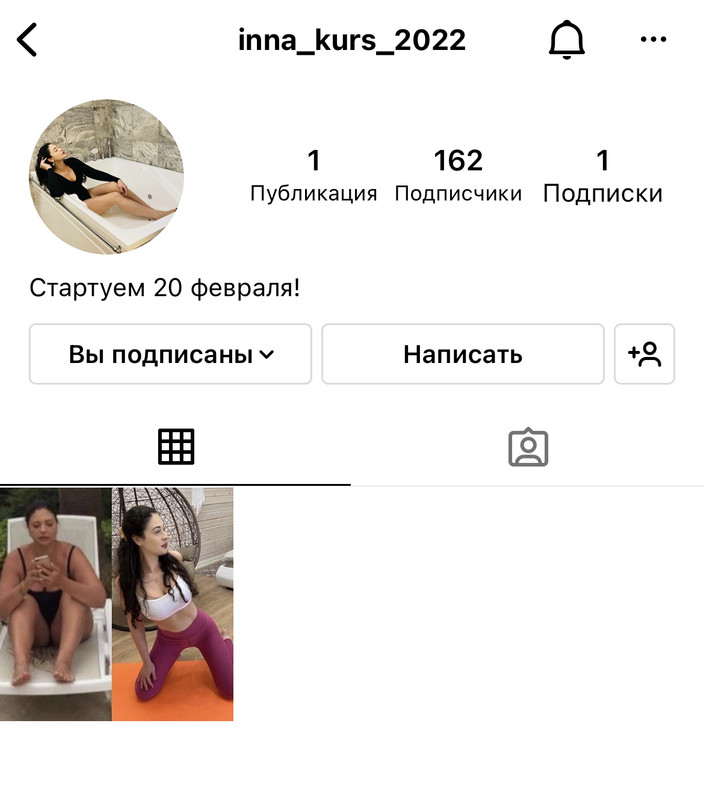Screen dimensions: 704x800
Task: Open the only published post thumbnail
Action: pyautogui.click(x=117, y=604)
